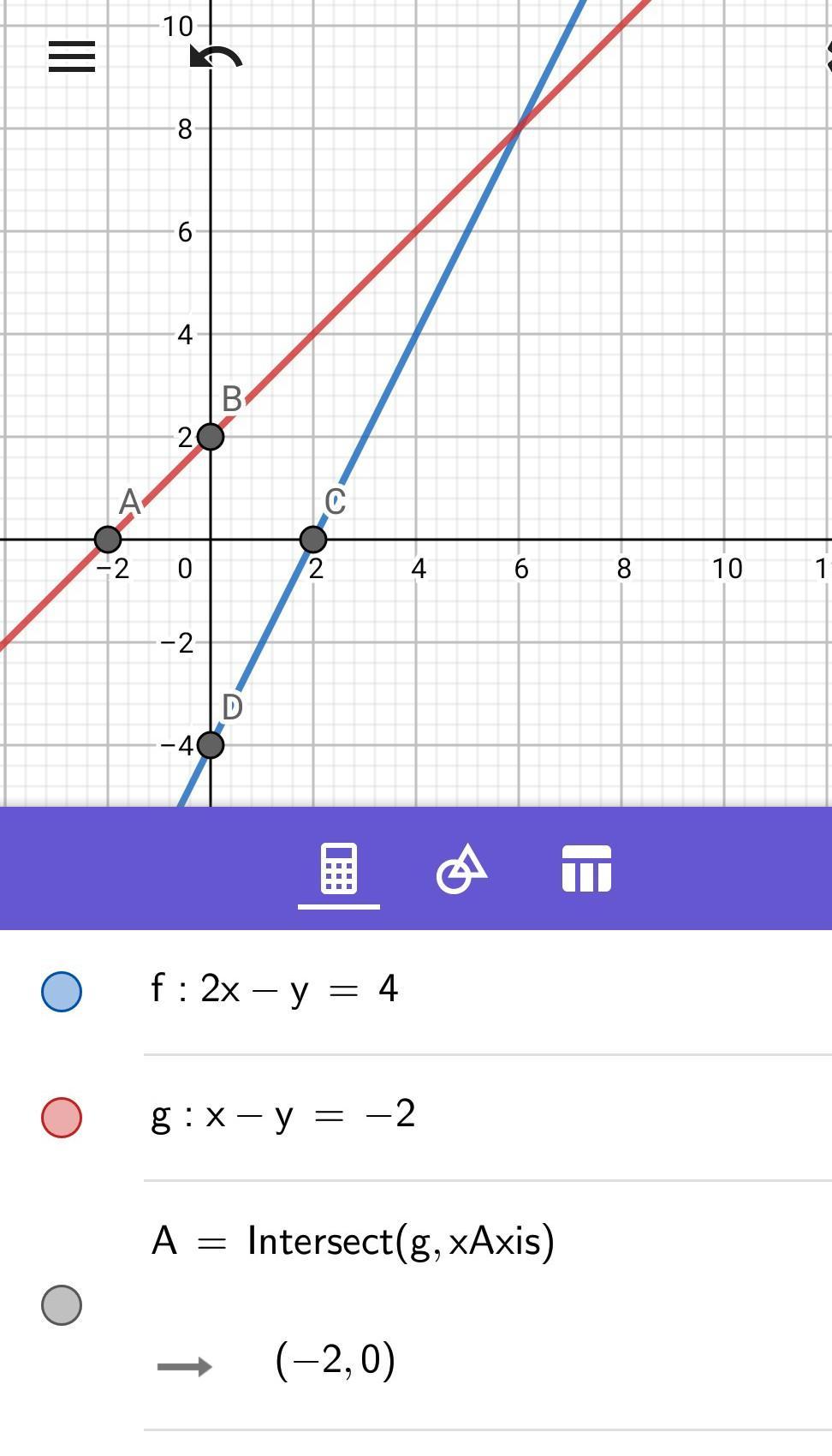The width and height of the screenshot is (832, 1456).
Task: Select point C on the x-axis
Action: point(313,540)
